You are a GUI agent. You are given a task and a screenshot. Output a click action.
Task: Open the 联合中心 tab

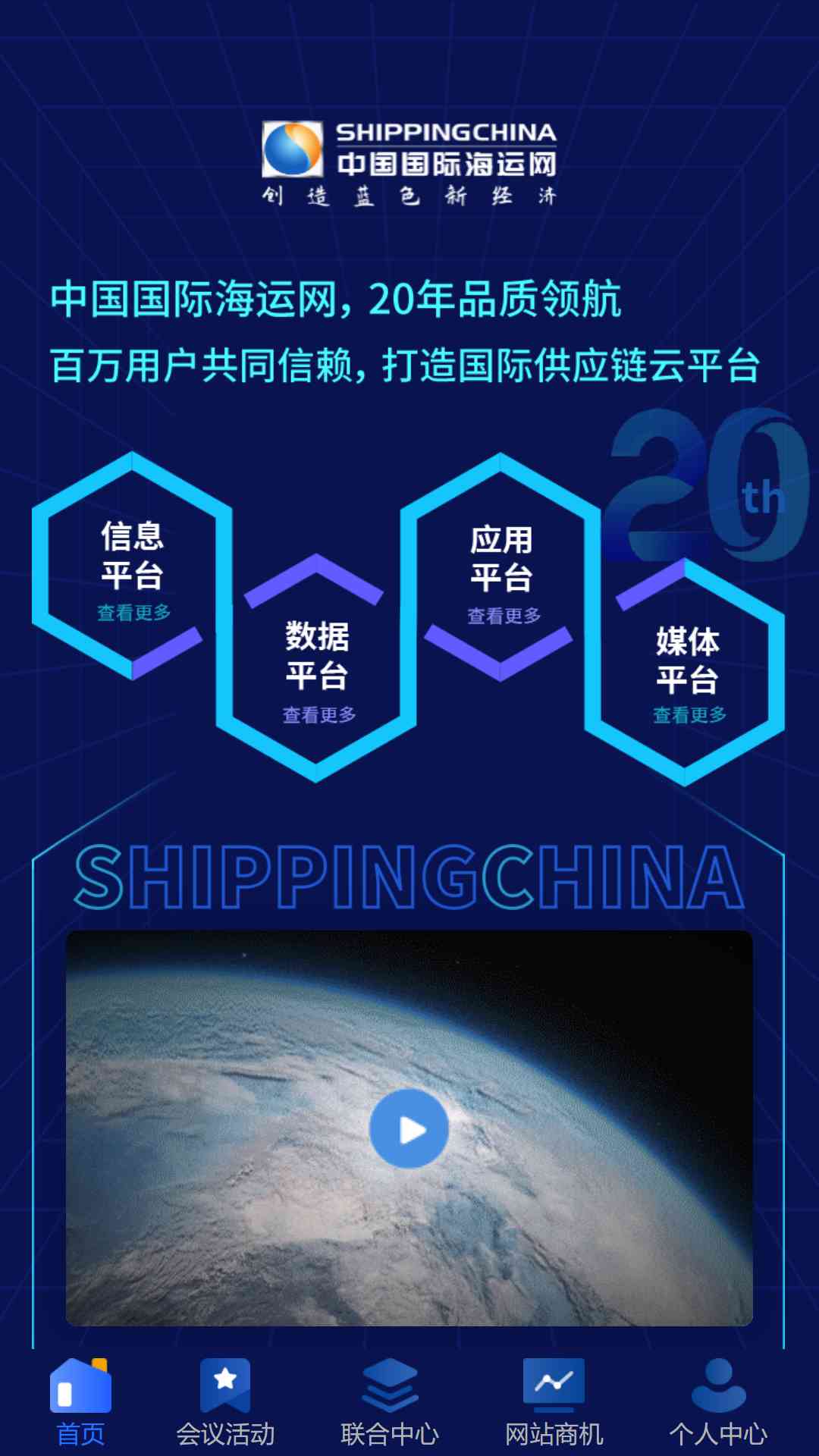coord(390,1403)
